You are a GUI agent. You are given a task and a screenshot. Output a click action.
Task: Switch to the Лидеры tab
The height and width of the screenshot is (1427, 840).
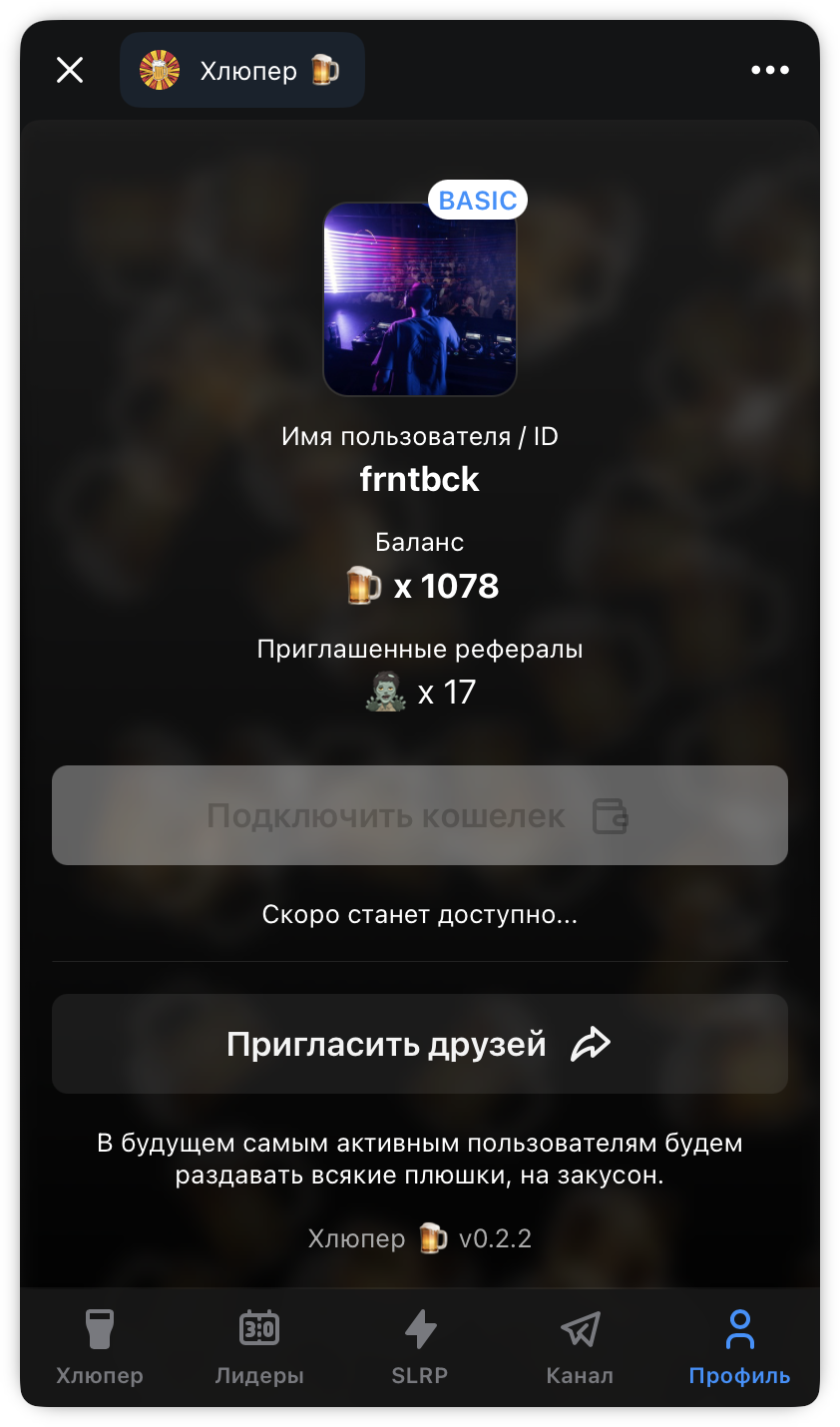(259, 1347)
